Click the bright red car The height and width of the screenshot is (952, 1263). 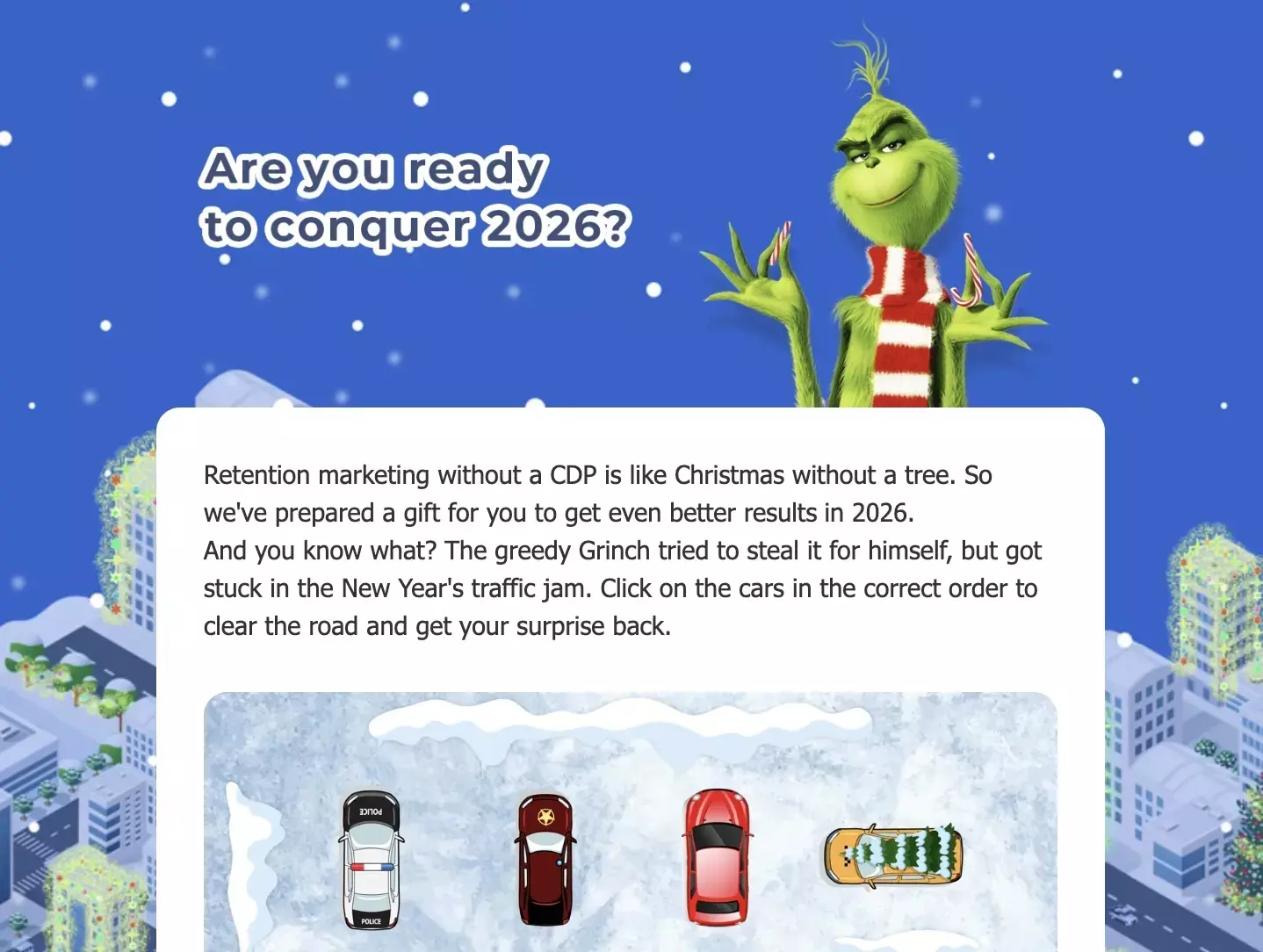(x=718, y=857)
